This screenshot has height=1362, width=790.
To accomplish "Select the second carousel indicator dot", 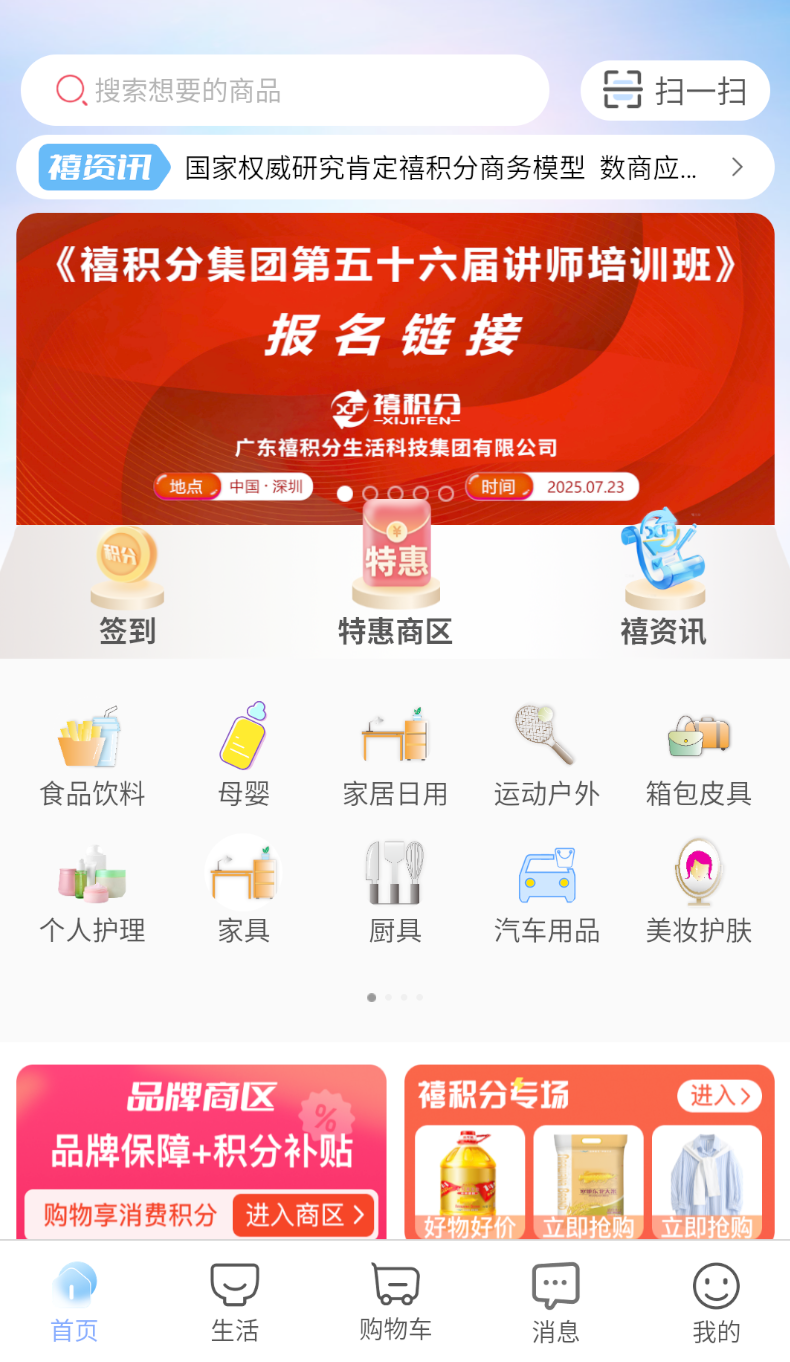I will (x=370, y=493).
